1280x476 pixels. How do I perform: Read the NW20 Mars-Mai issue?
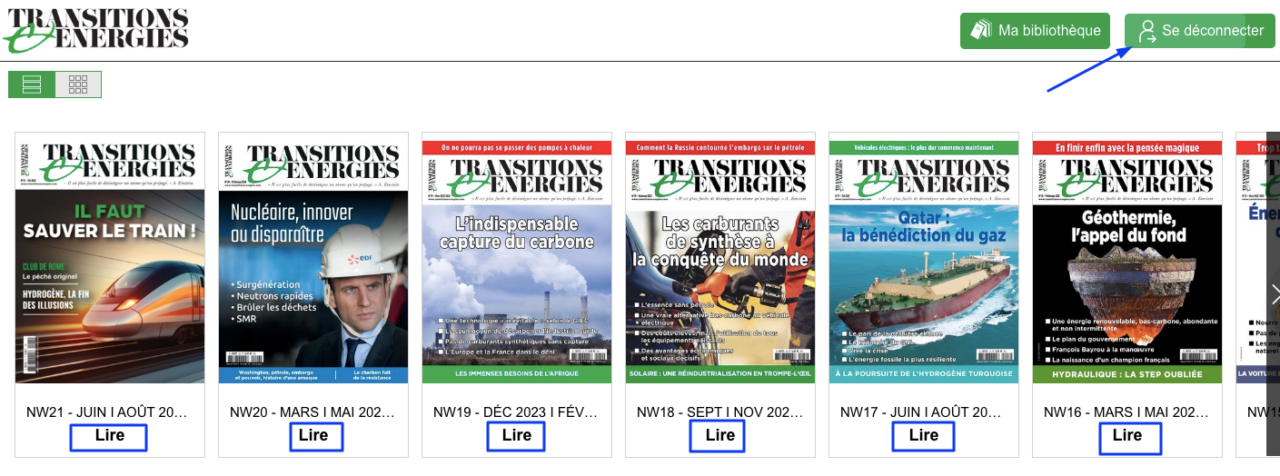click(313, 436)
